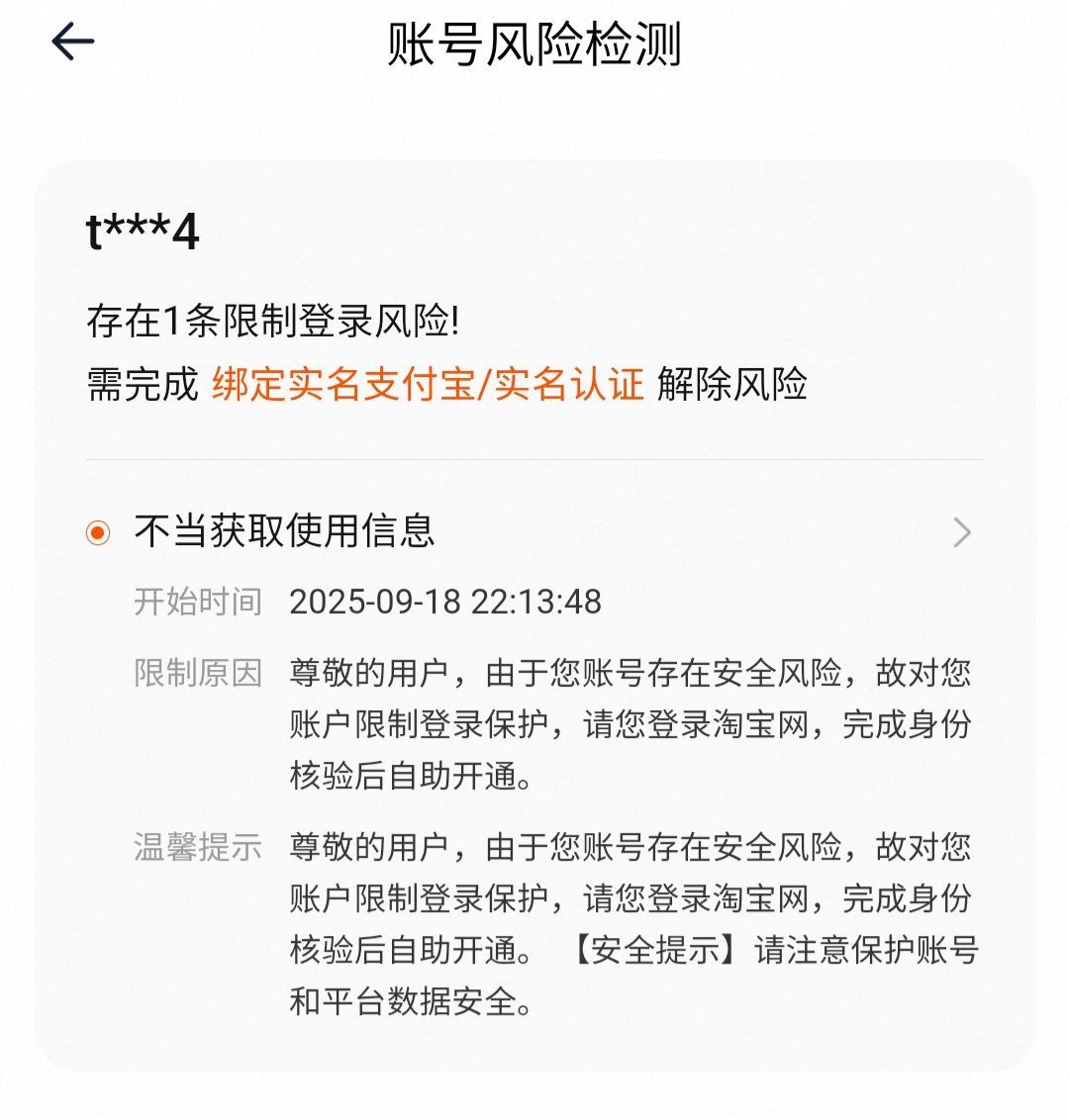Viewport: 1069px width, 1120px height.
Task: Tap the orange risk status indicator dot
Action: point(97,534)
